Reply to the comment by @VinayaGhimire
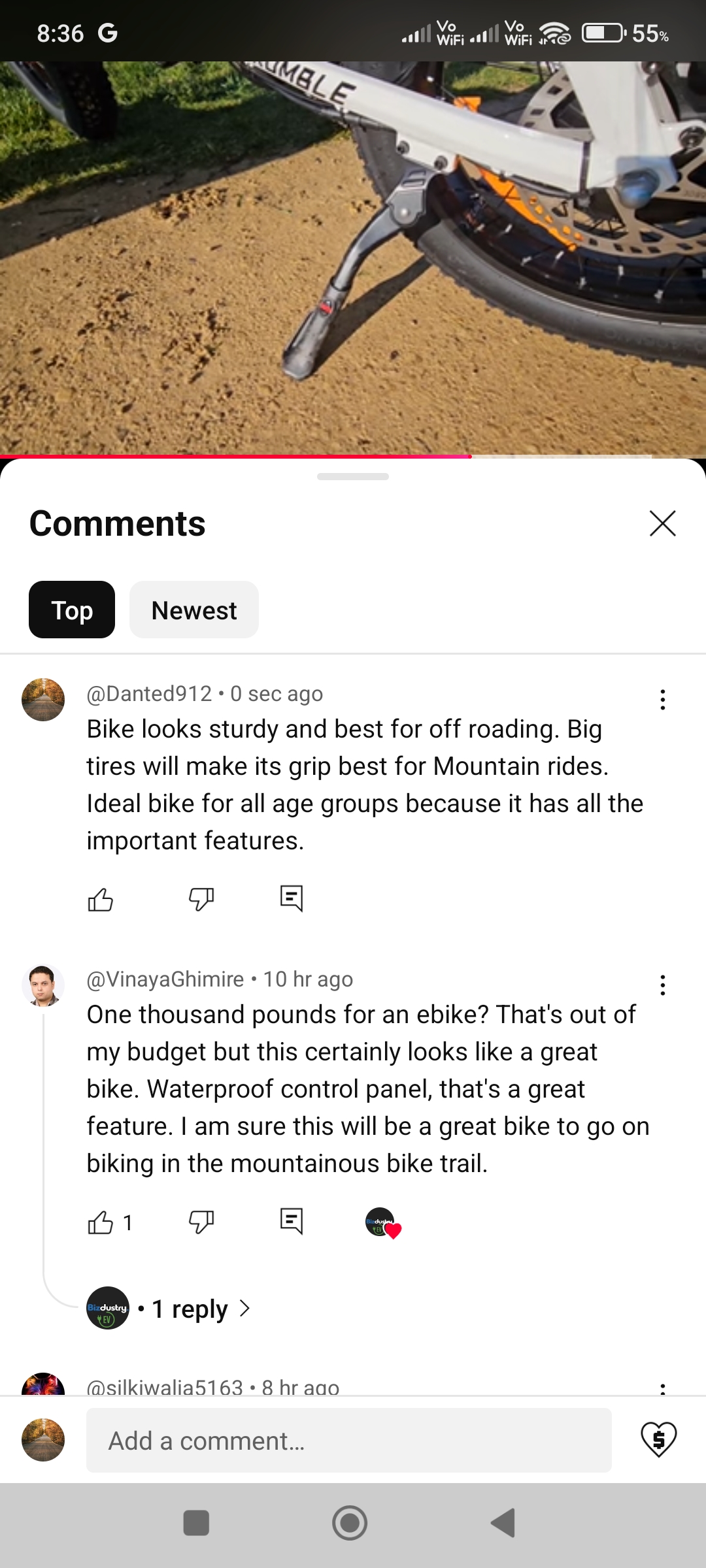Screen dimensions: 706x1568 click(292, 1221)
